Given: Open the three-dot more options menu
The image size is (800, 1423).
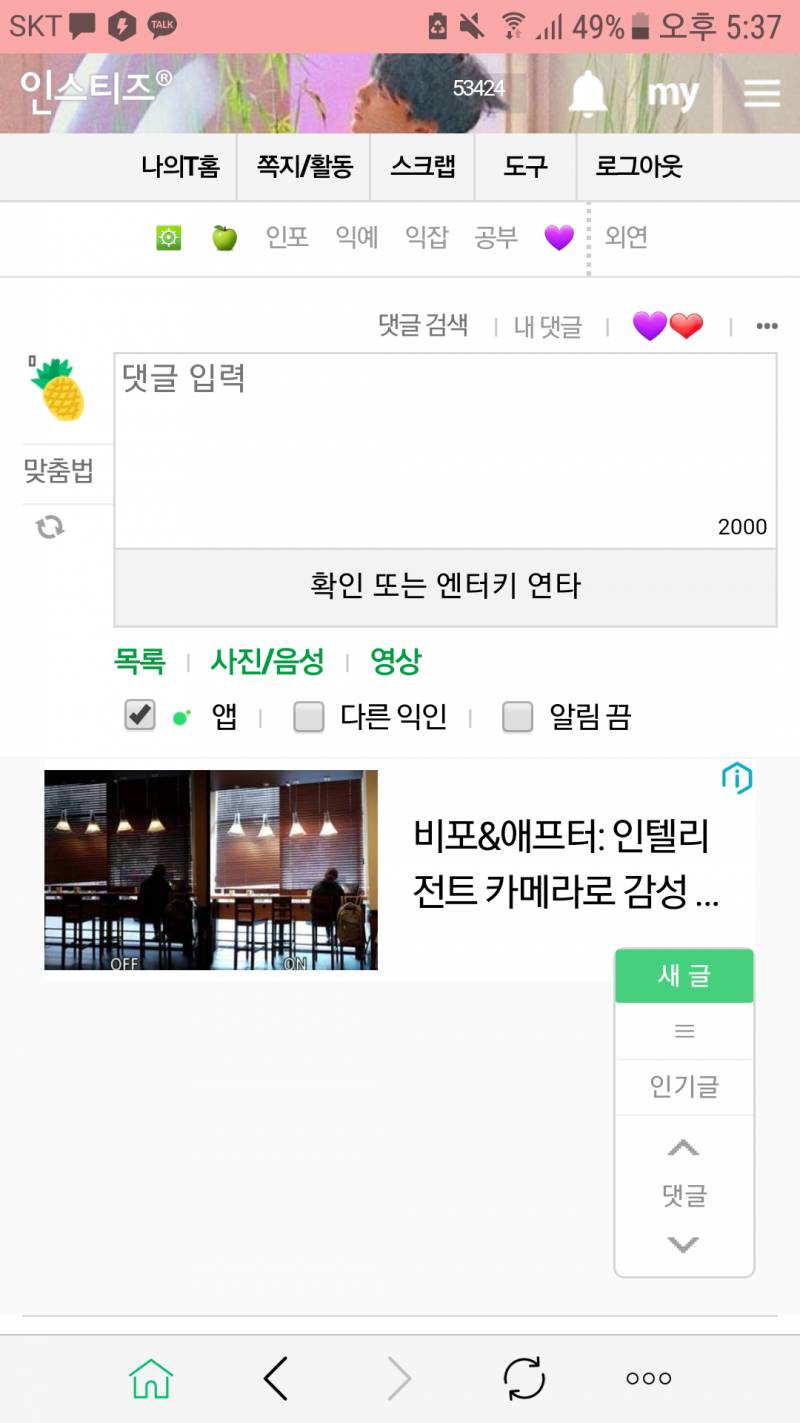Looking at the screenshot, I should pyautogui.click(x=766, y=325).
